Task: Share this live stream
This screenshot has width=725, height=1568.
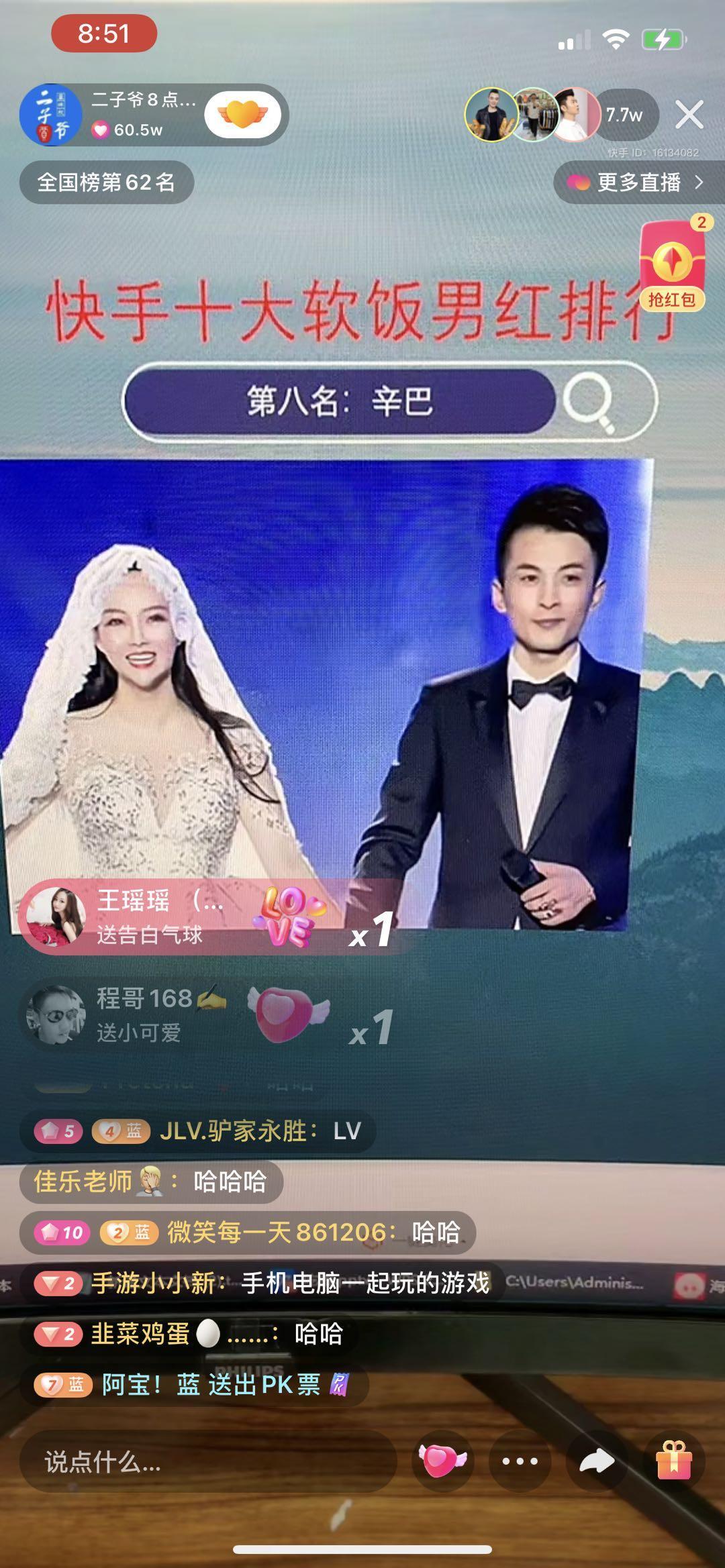Action: pos(597,1461)
